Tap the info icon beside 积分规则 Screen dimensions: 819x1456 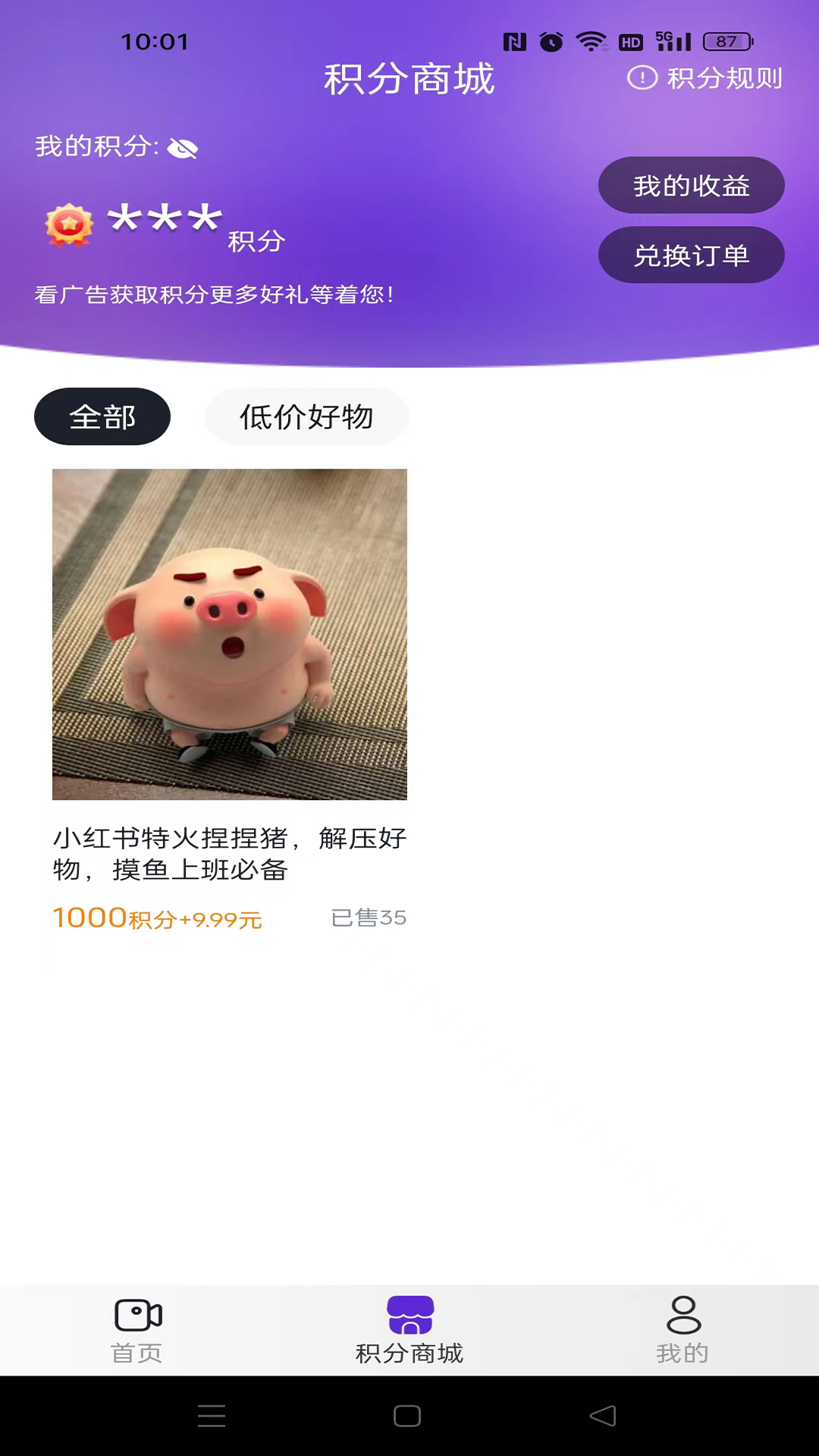pyautogui.click(x=641, y=79)
